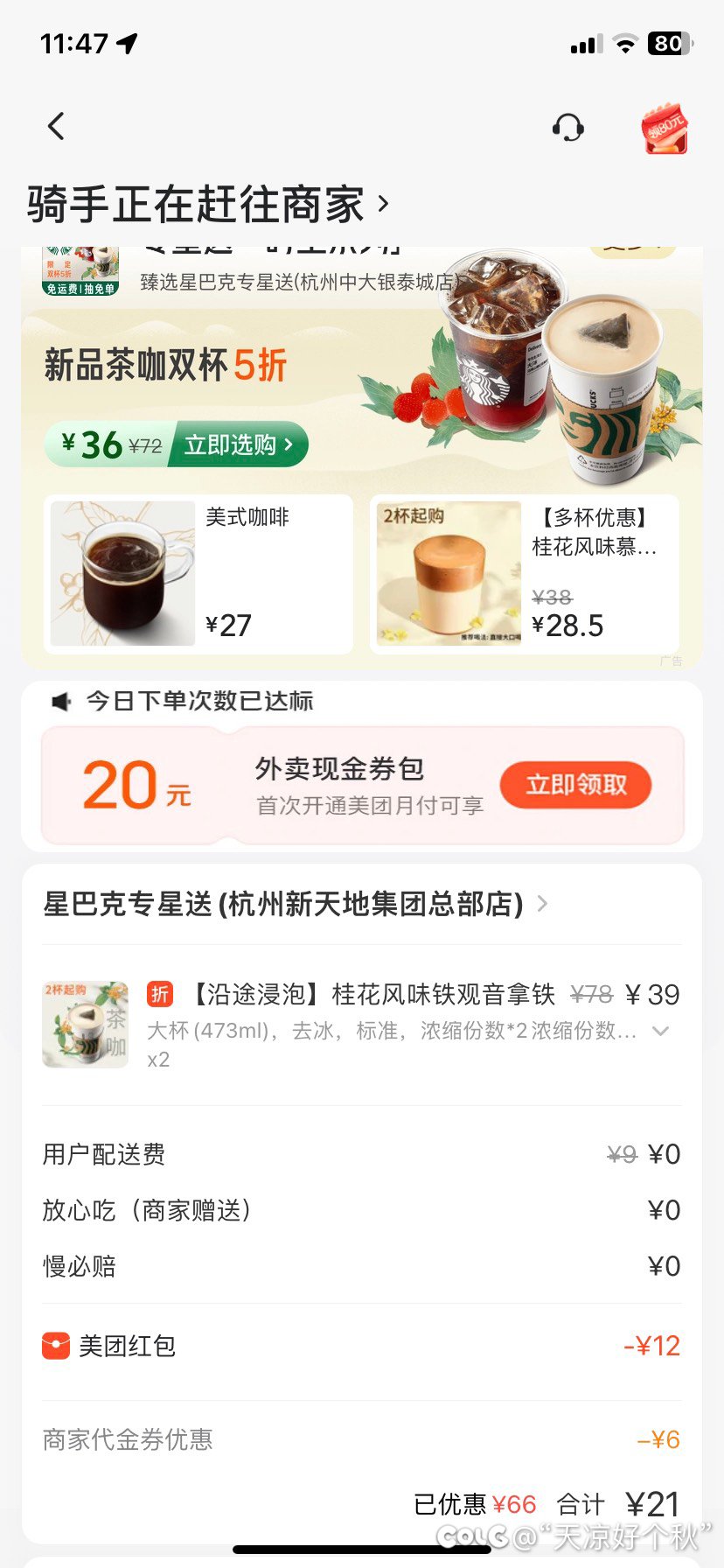Tap the 美团红包 red envelope icon

pos(54,1346)
